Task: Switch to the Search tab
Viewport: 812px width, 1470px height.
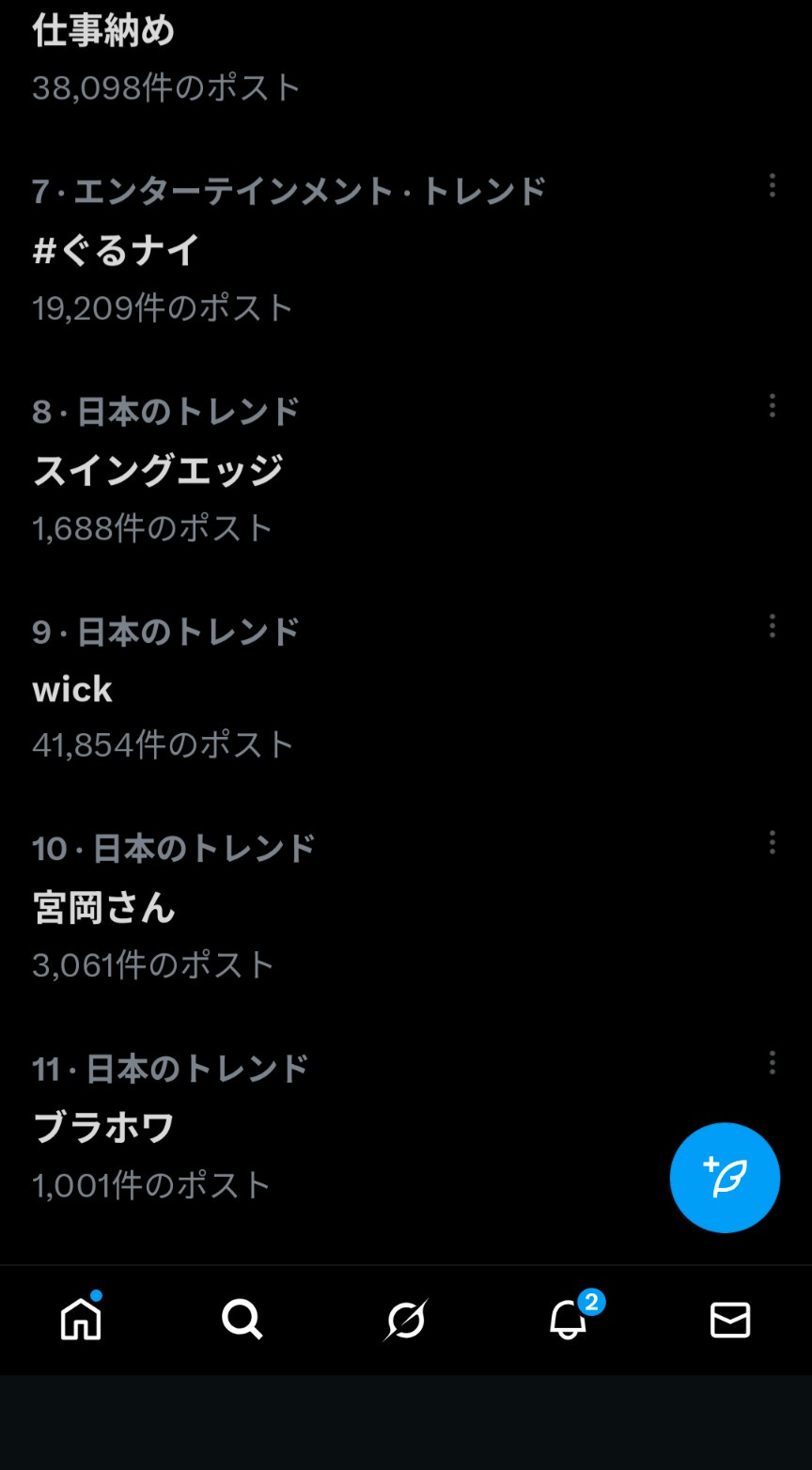Action: coord(242,1320)
